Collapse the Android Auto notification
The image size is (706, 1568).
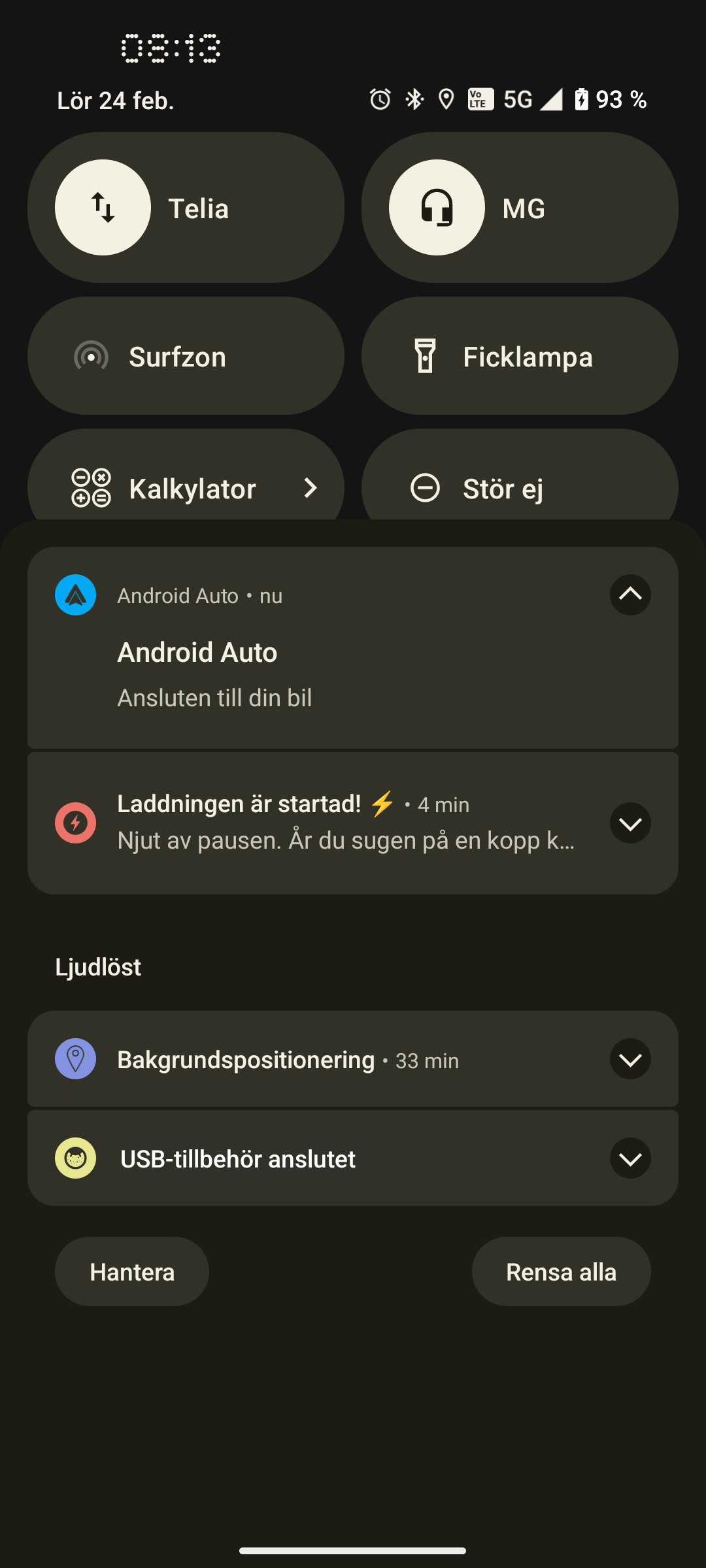630,595
